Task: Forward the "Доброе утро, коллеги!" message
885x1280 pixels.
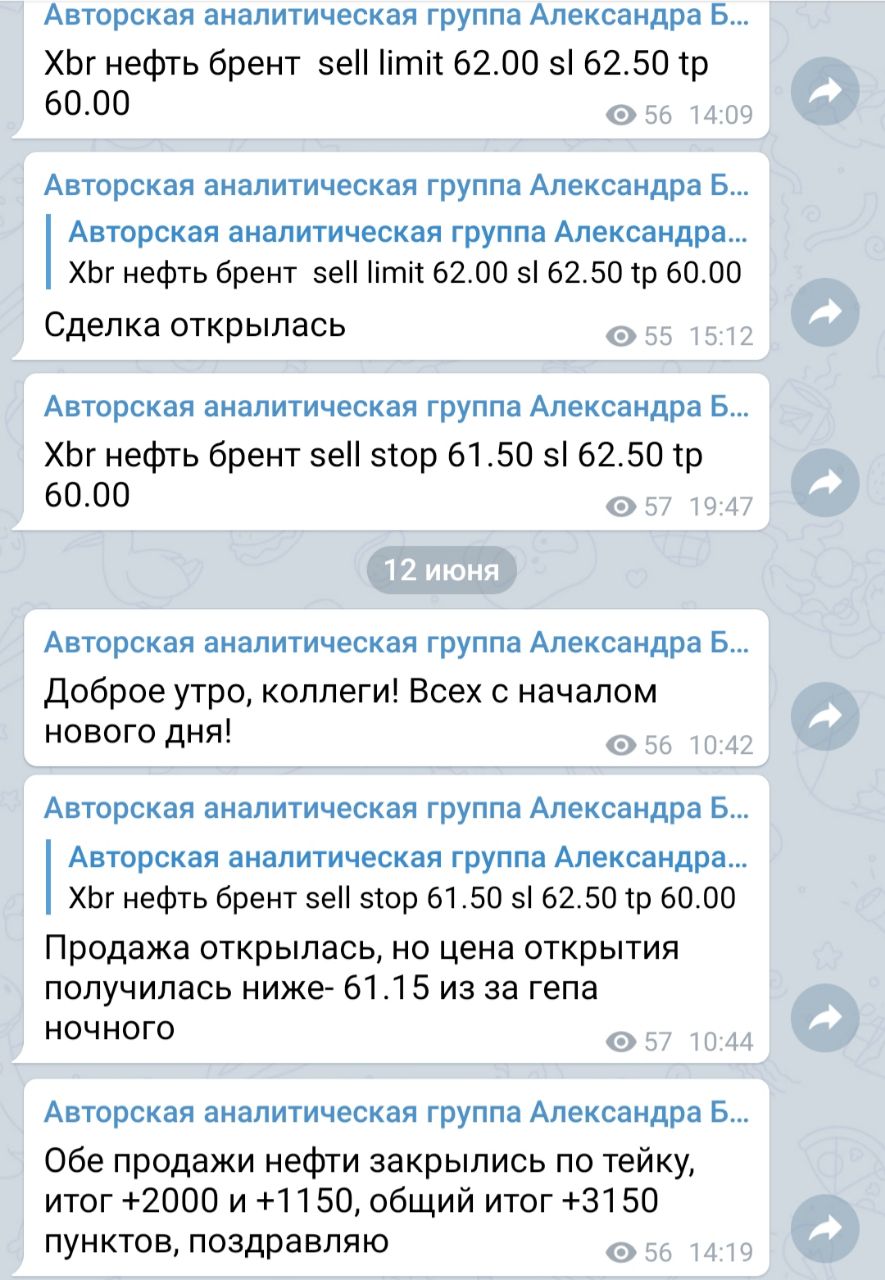Action: [825, 716]
